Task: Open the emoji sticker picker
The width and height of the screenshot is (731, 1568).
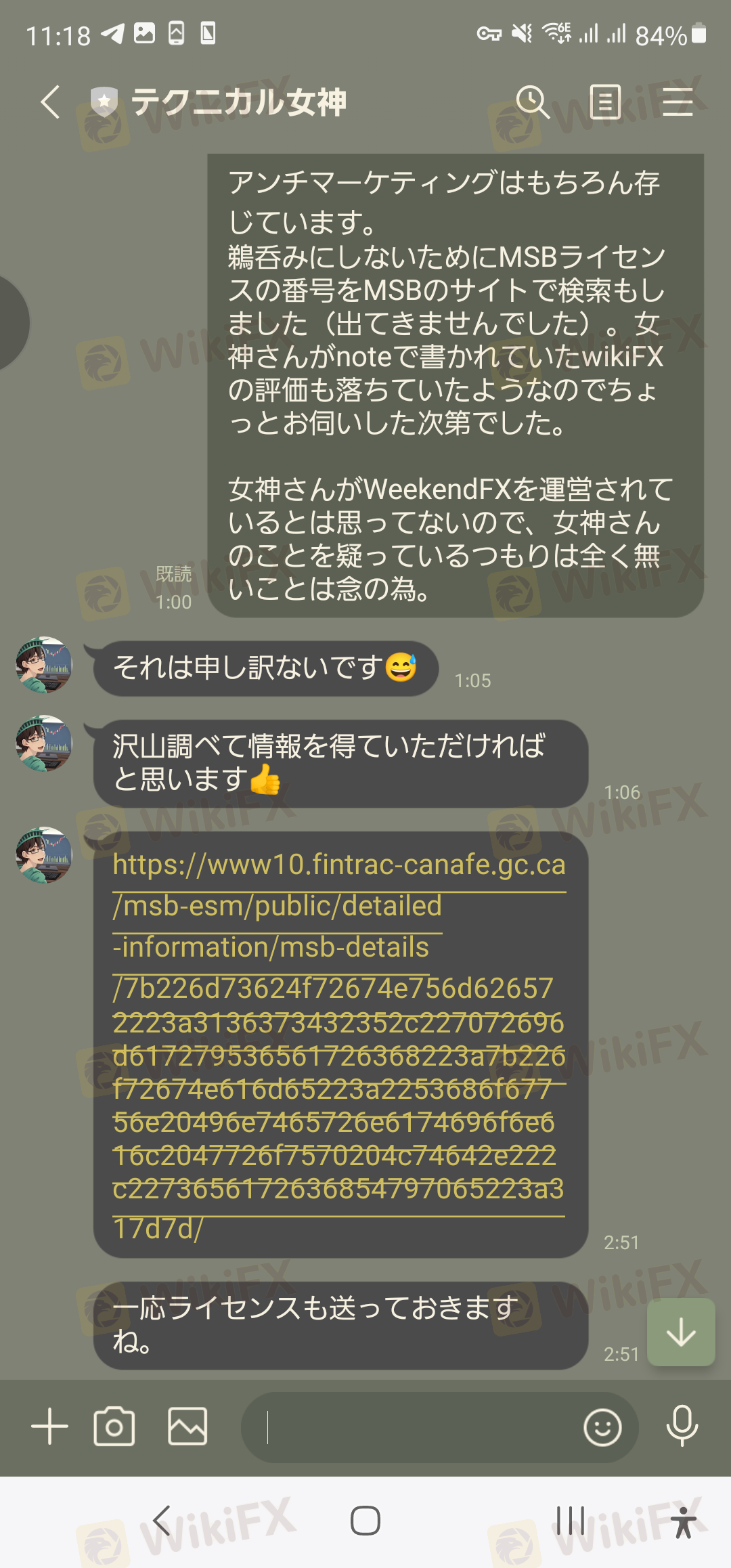Action: pos(602,1428)
